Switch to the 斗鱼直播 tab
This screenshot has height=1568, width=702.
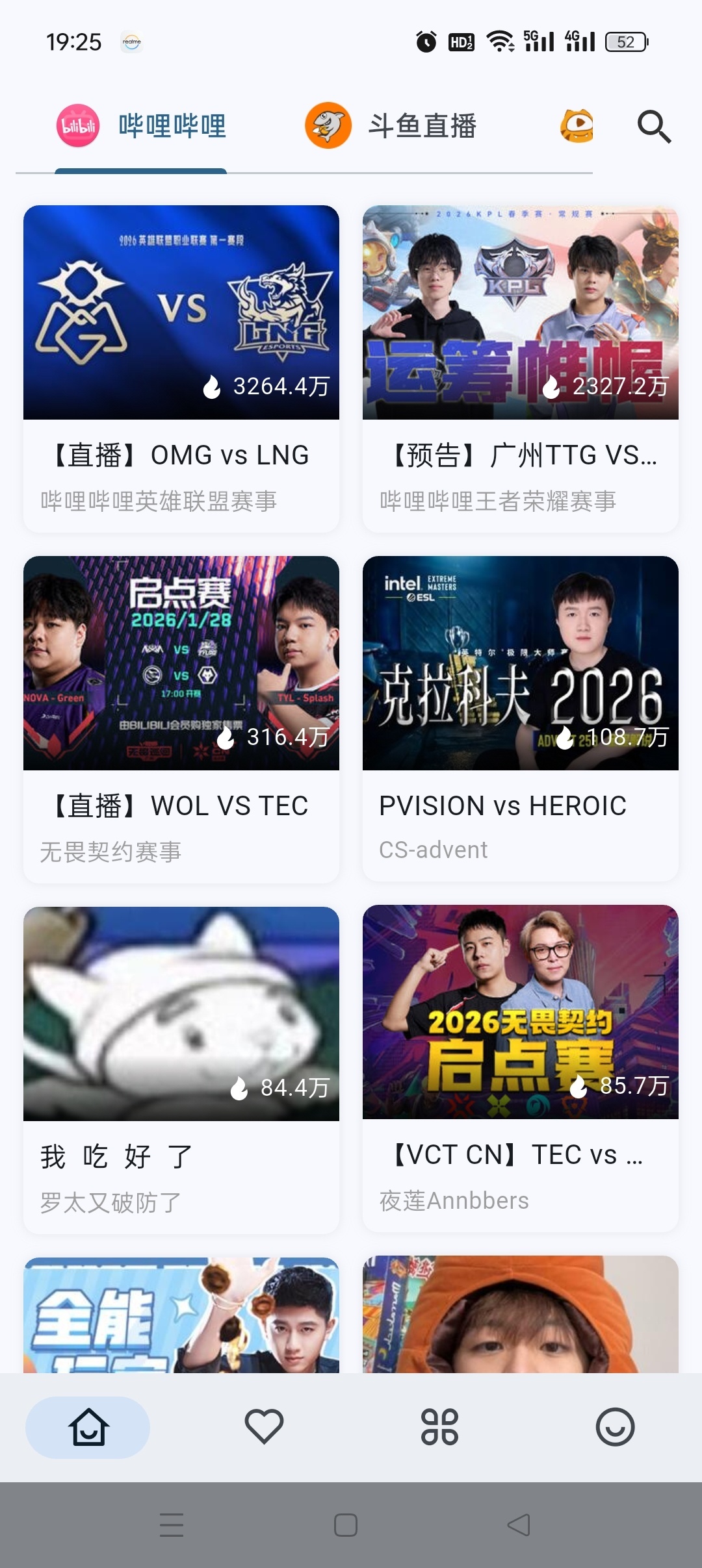pyautogui.click(x=391, y=126)
